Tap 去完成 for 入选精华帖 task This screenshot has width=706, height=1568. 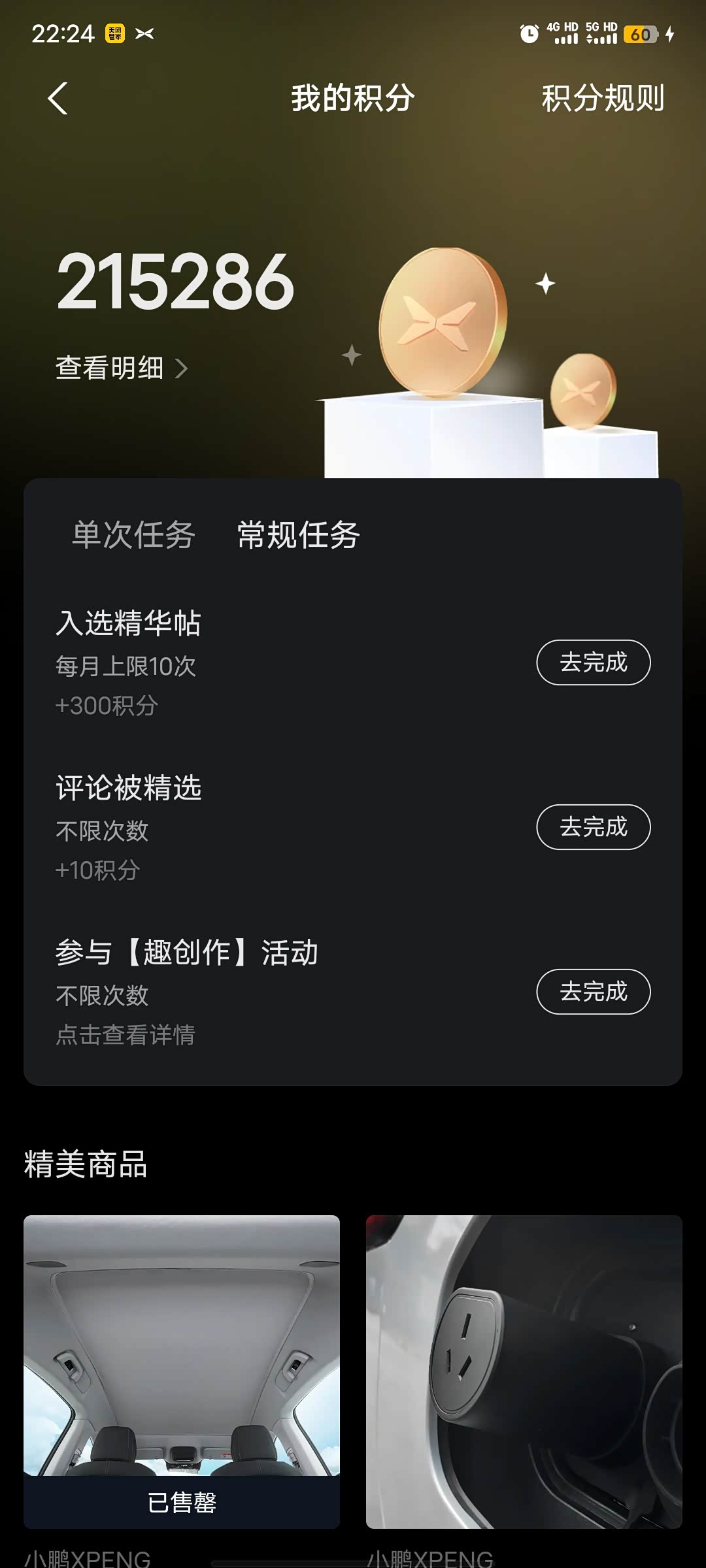[x=593, y=662]
